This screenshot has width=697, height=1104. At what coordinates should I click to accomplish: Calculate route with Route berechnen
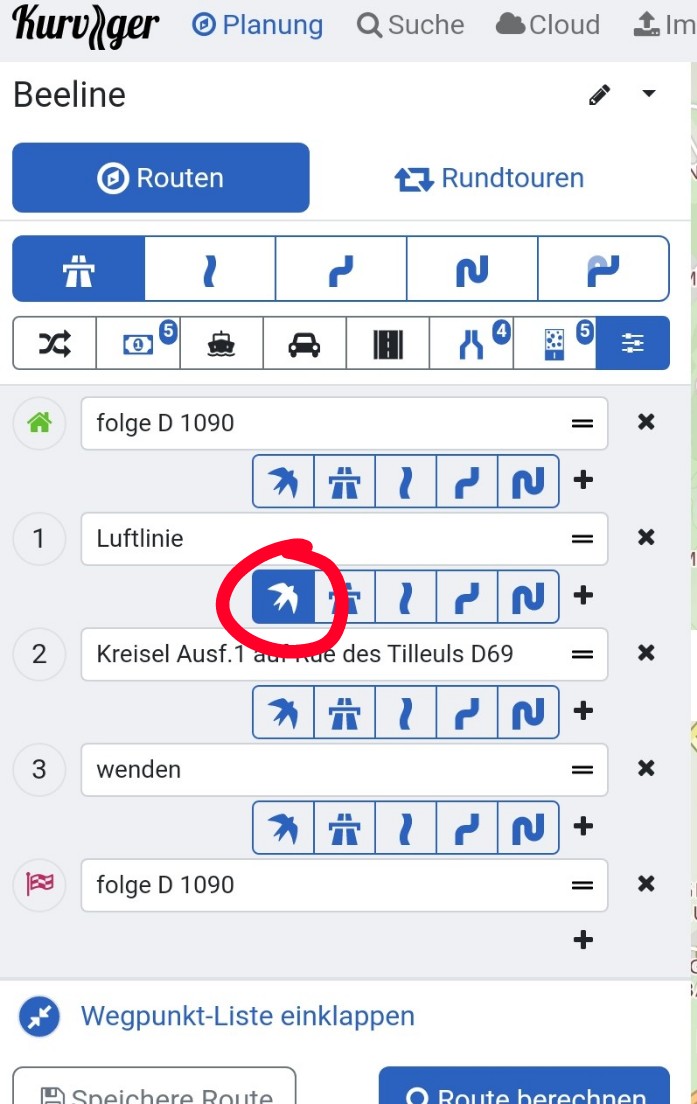tap(524, 1090)
